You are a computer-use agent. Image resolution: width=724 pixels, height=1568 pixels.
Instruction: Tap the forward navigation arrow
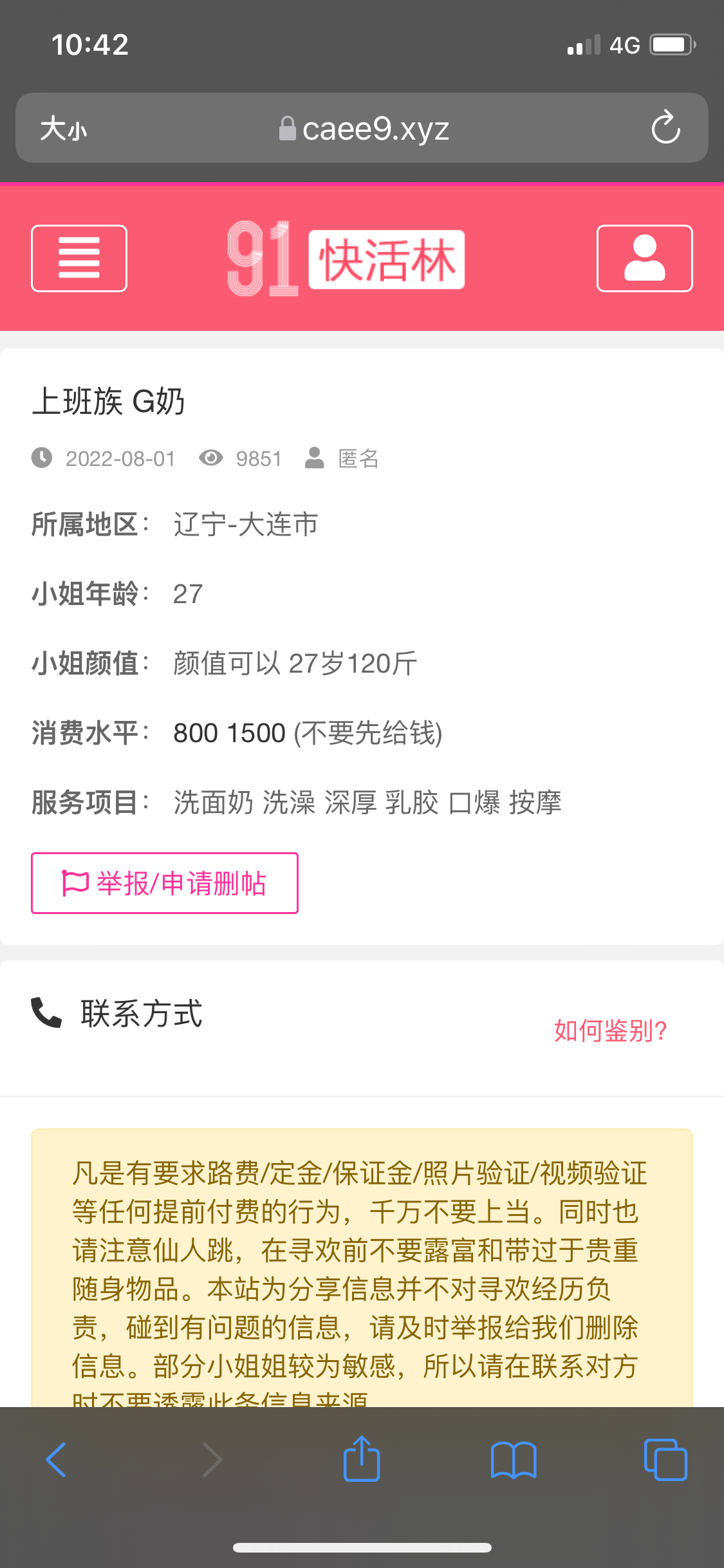click(212, 1460)
